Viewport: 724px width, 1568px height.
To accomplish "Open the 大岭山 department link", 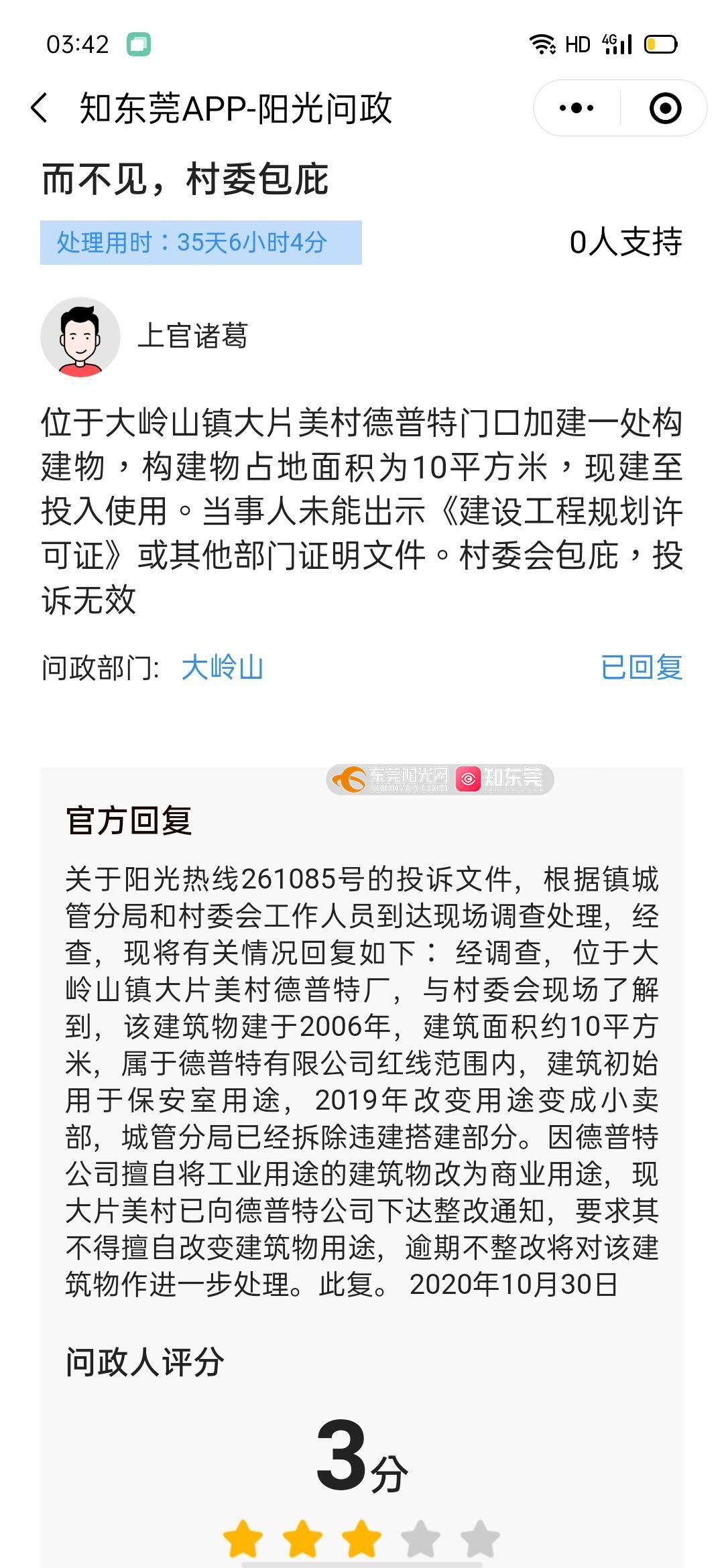I will (222, 668).
